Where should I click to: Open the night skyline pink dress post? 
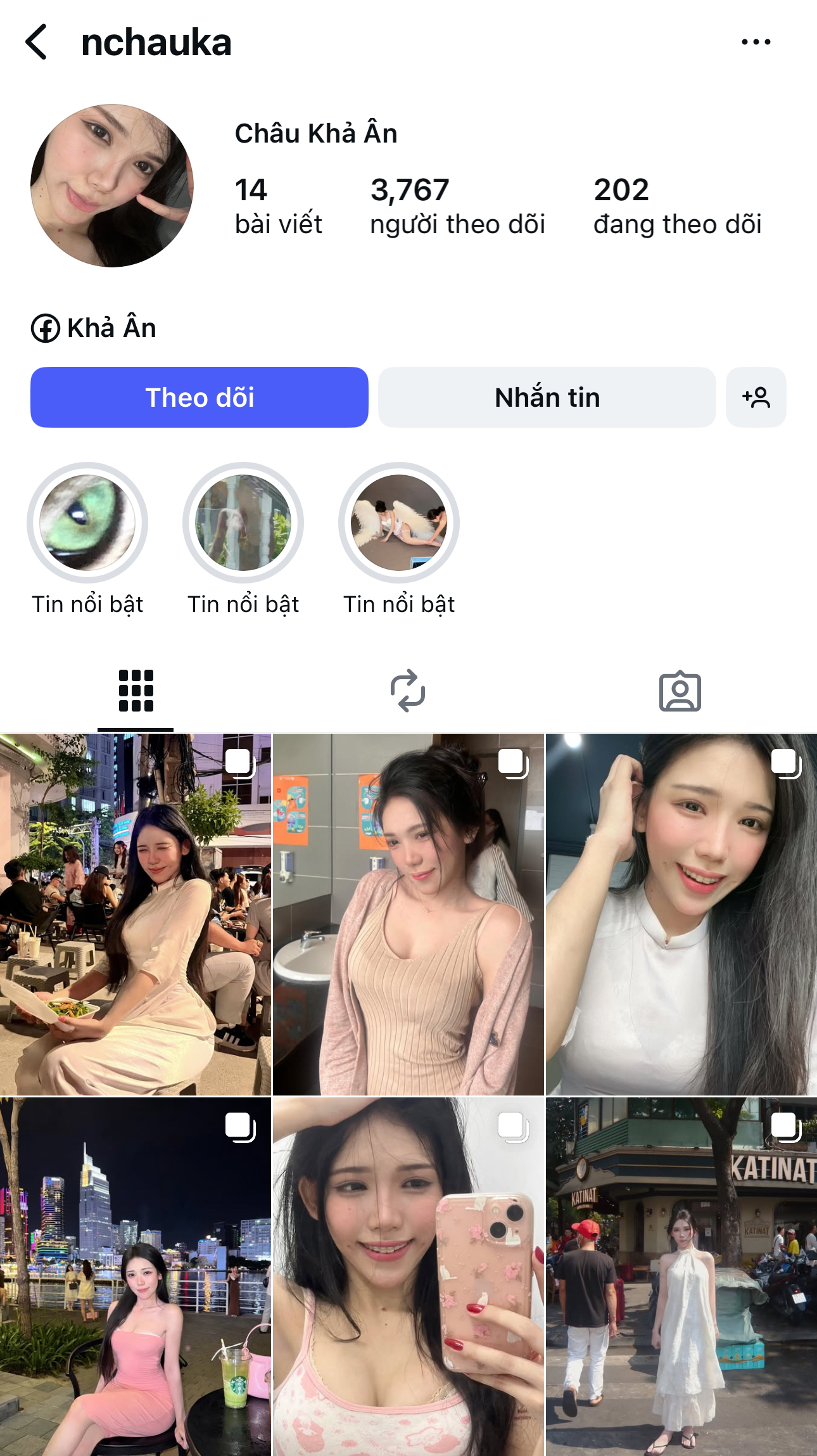pyautogui.click(x=136, y=1277)
